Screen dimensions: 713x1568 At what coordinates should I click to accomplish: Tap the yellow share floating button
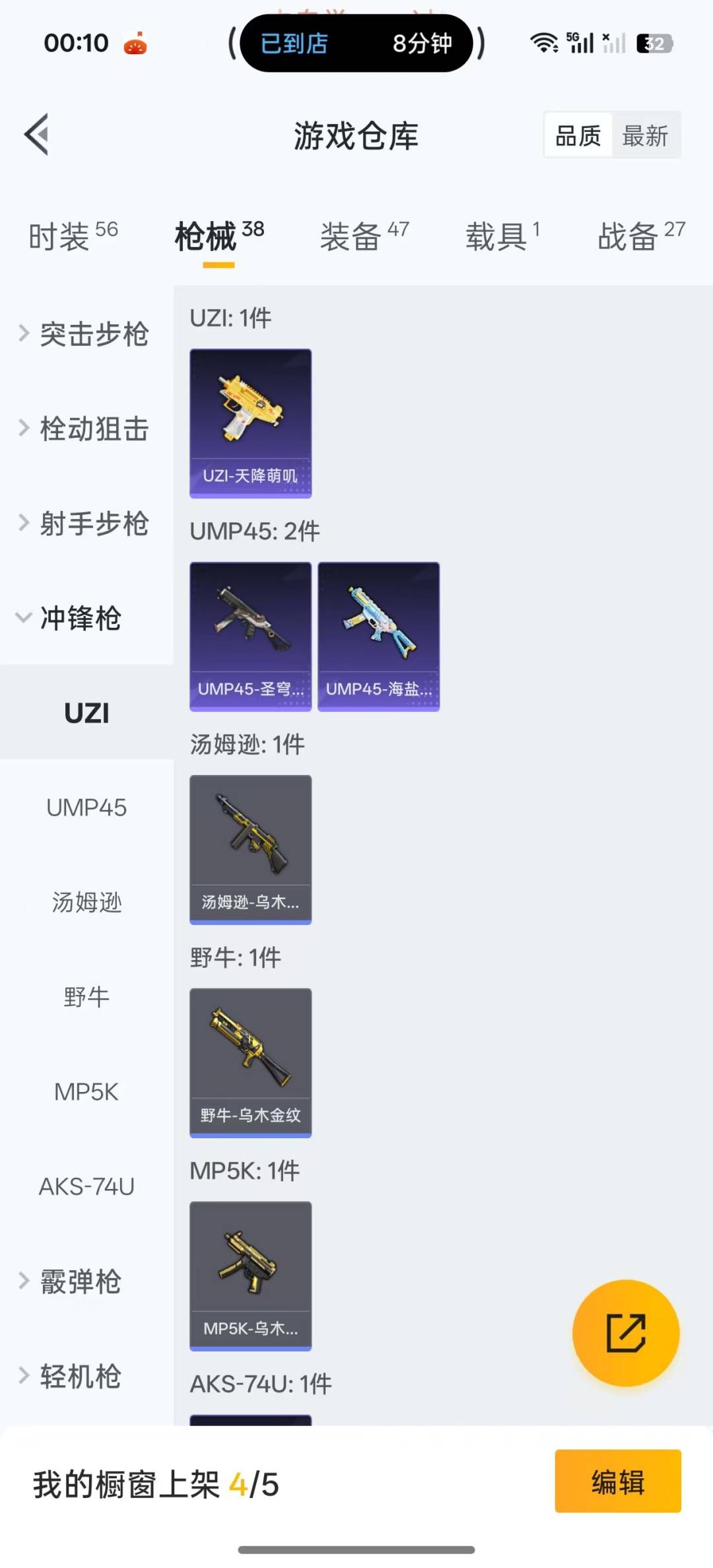[625, 1333]
